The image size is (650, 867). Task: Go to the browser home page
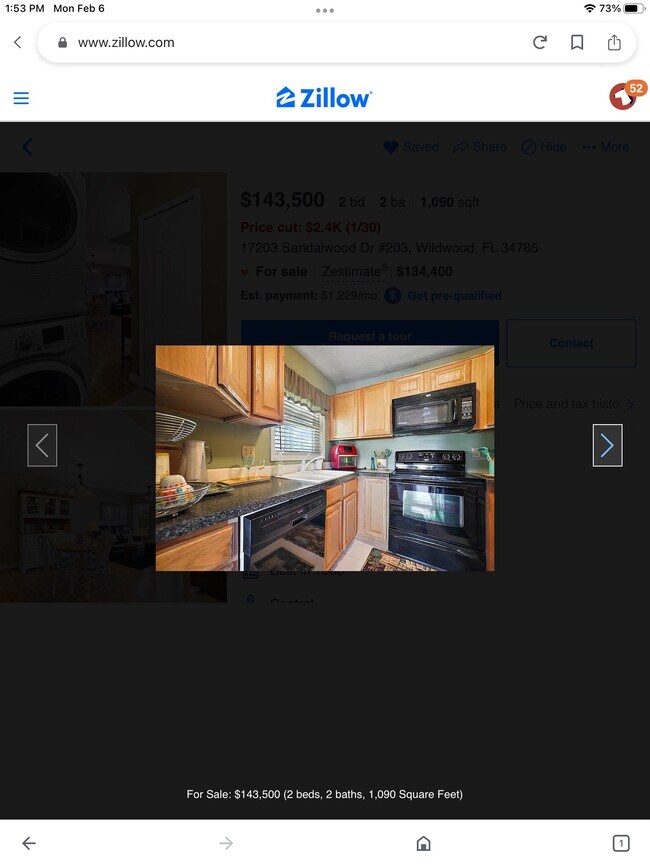point(423,843)
